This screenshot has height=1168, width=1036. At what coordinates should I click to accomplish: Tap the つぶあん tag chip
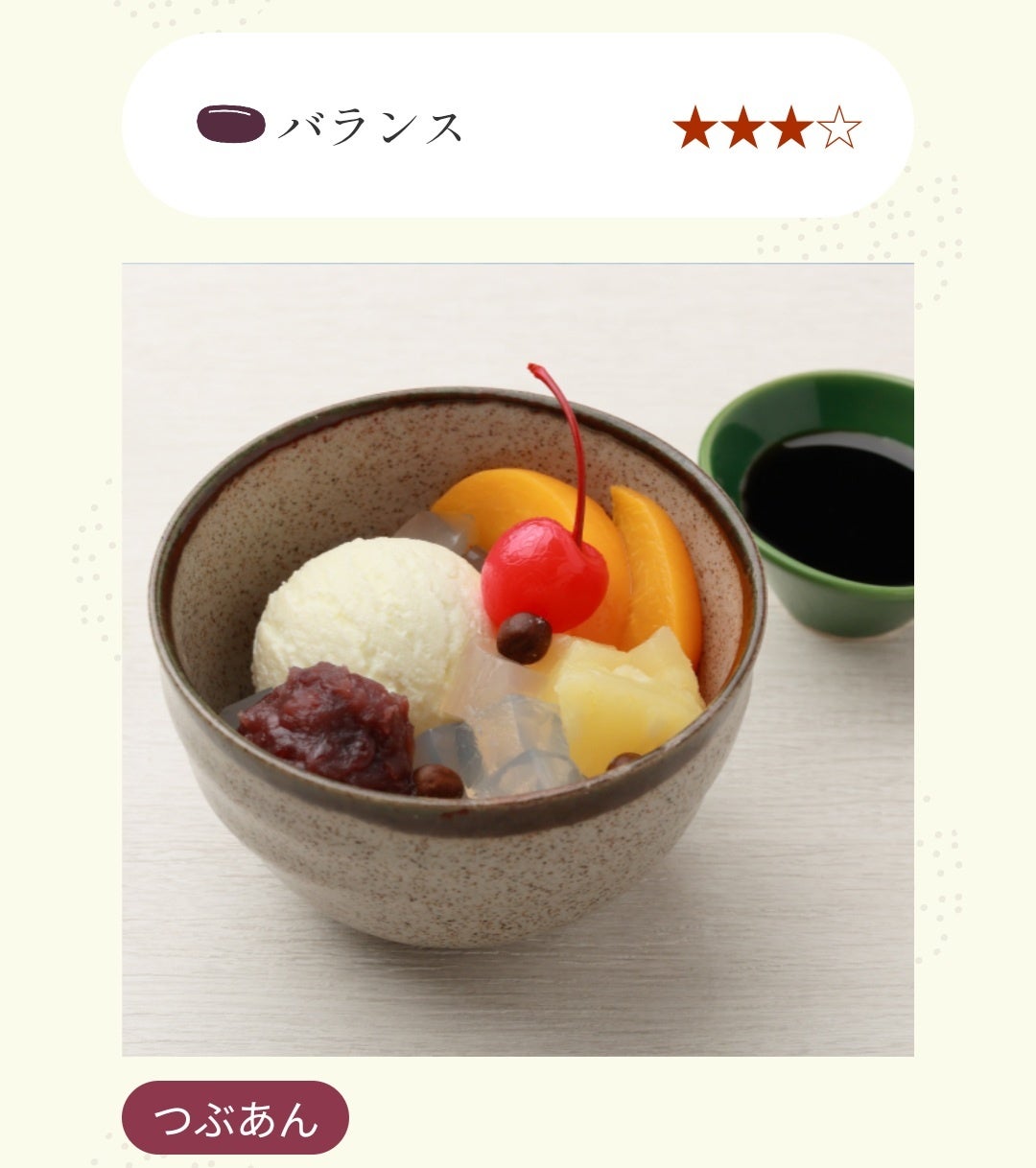point(235,1118)
